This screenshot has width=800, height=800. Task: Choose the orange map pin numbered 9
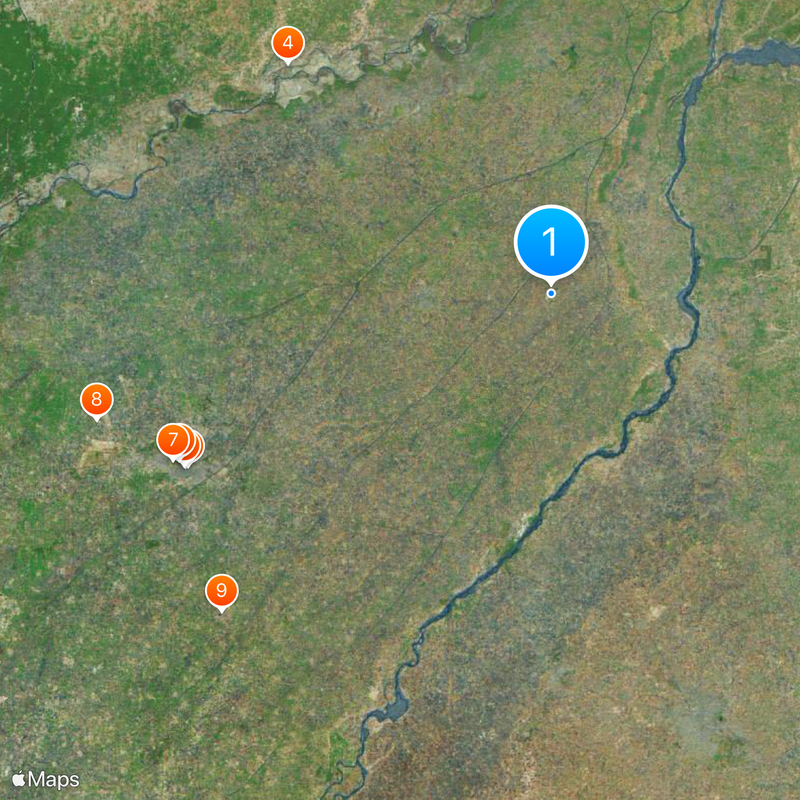pyautogui.click(x=221, y=590)
